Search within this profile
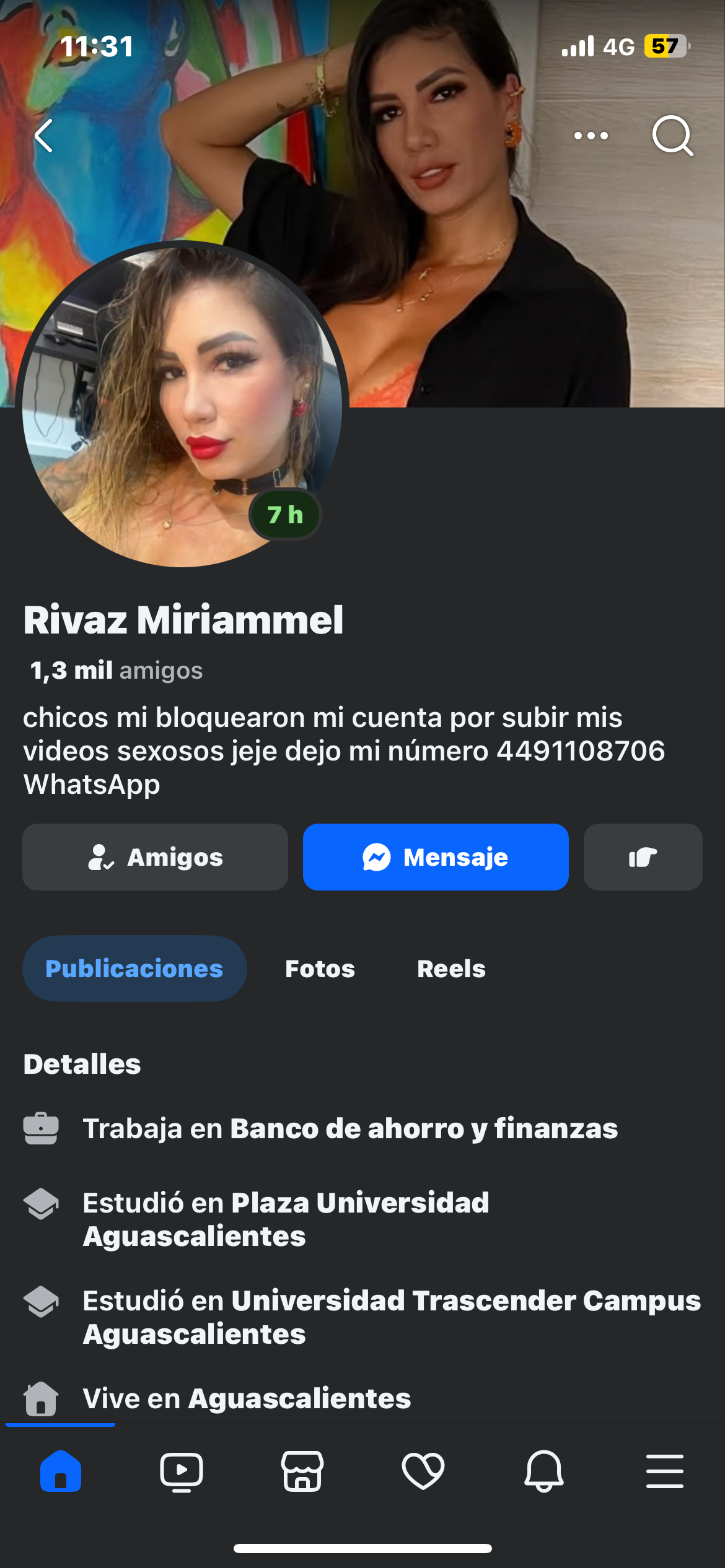 672,136
